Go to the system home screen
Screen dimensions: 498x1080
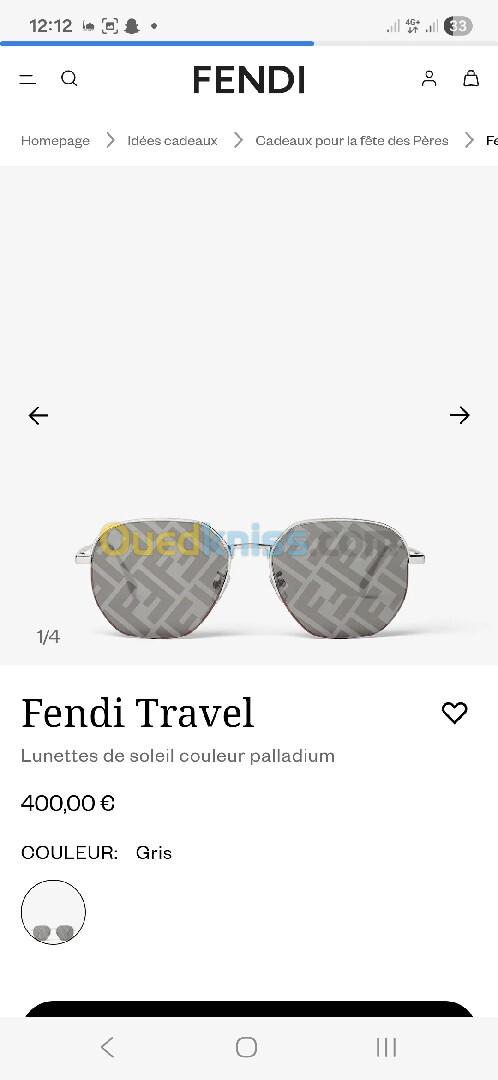click(x=247, y=1048)
